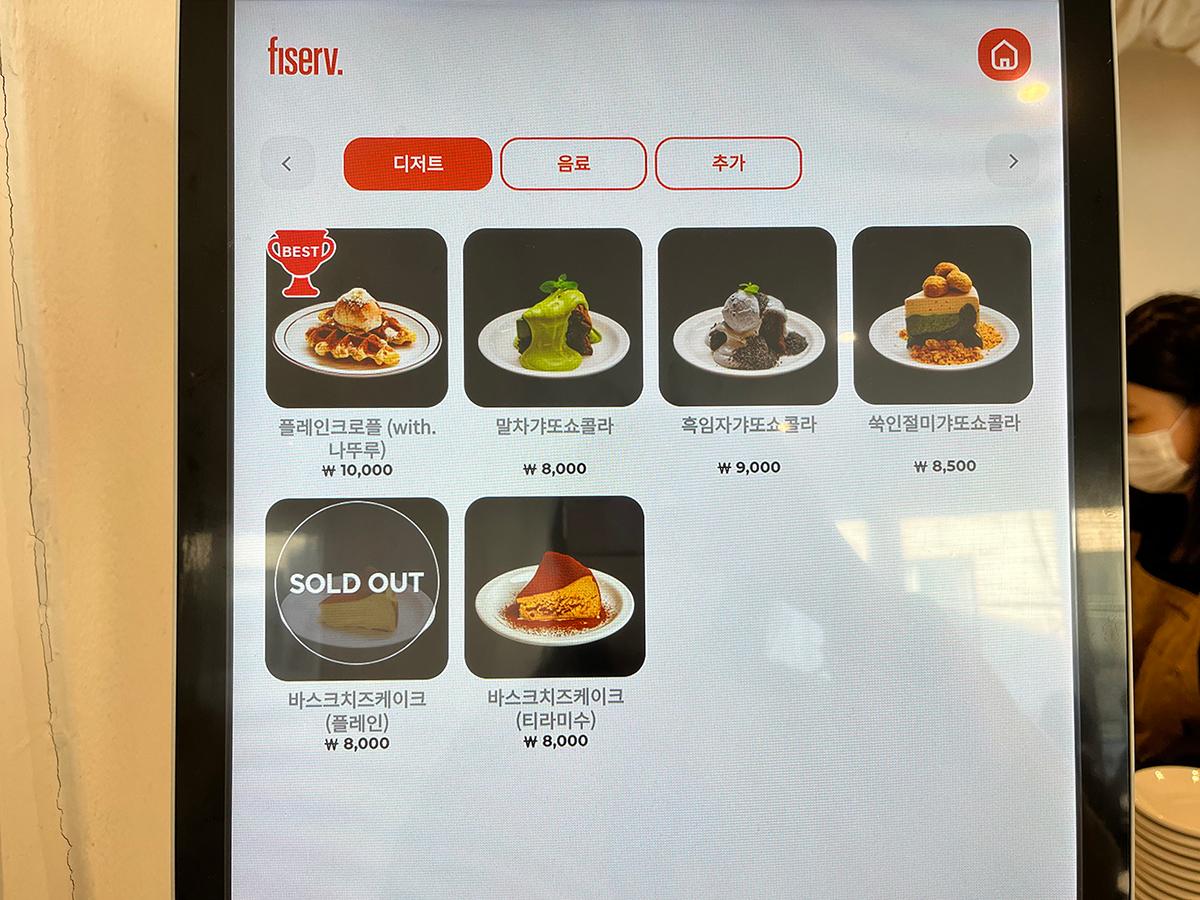This screenshot has width=1200, height=900.
Task: Select 플레인크로플 (with. 나뚜루) item
Action: pos(357,318)
